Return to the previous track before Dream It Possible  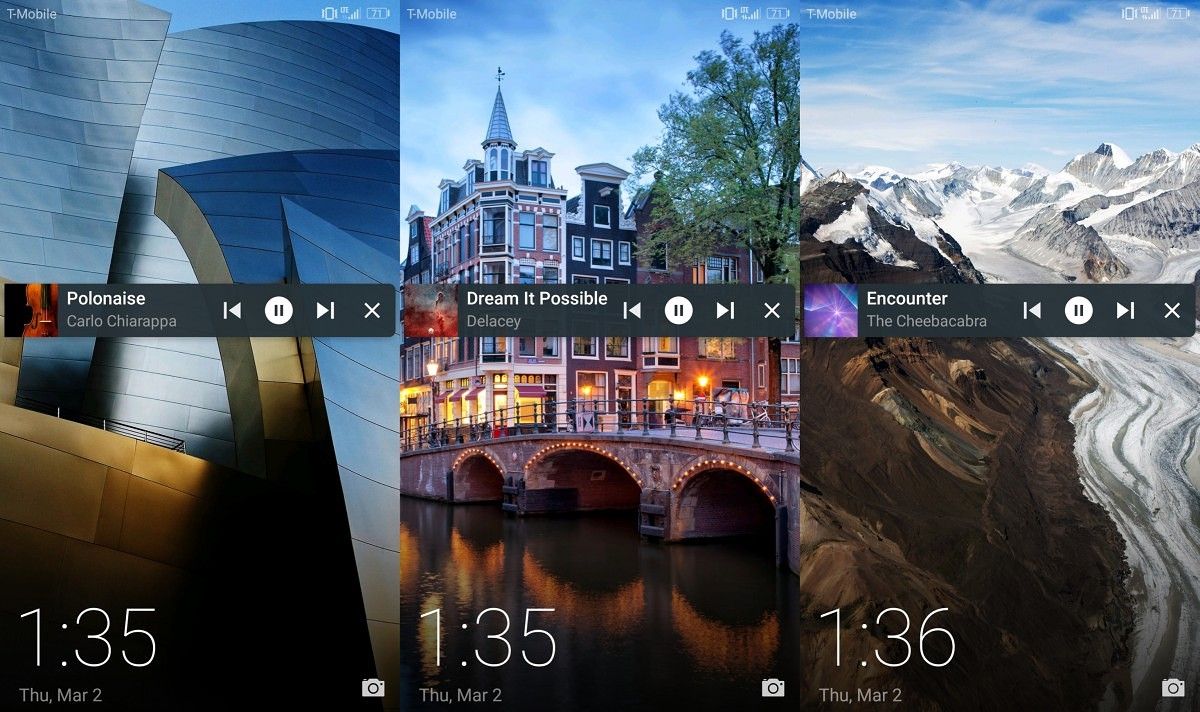tap(632, 310)
